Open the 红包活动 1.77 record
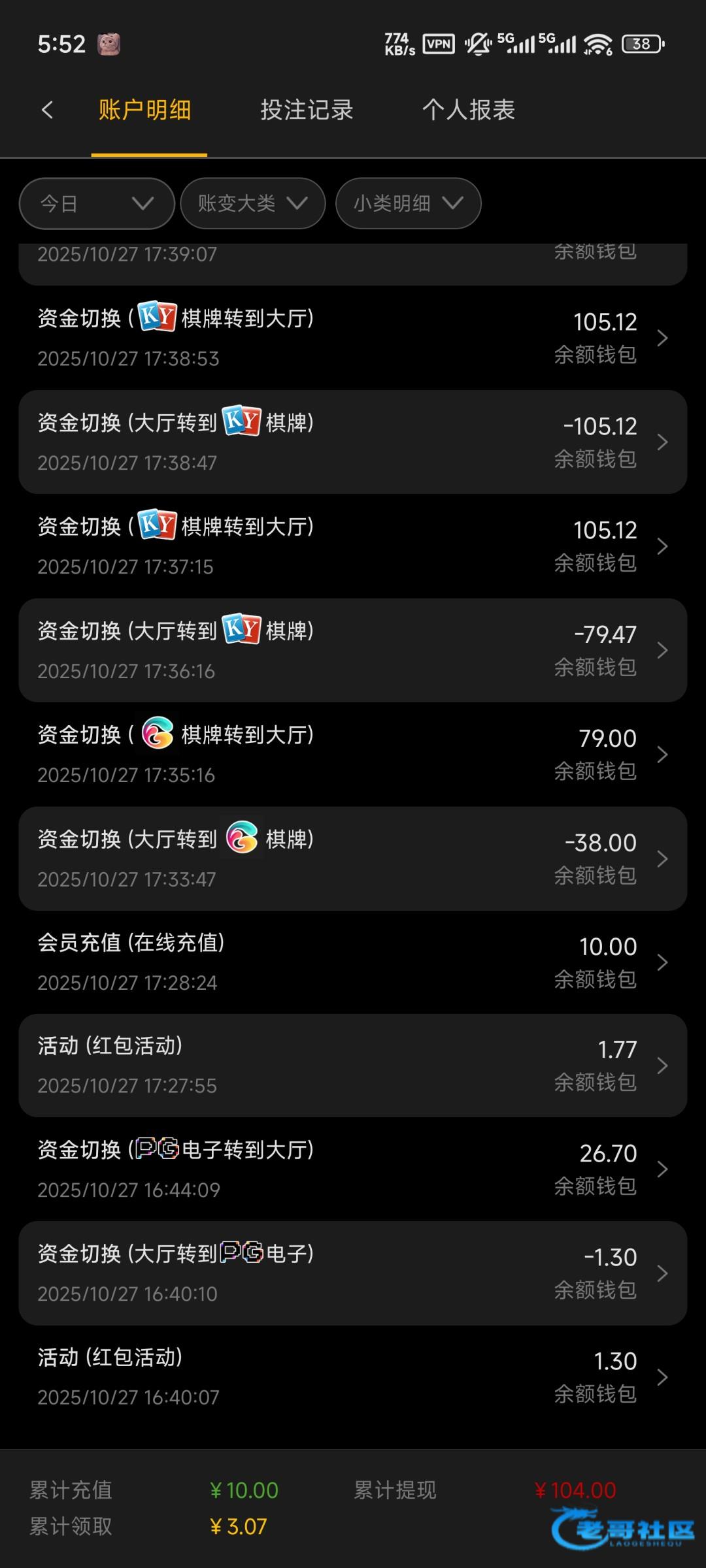This screenshot has height=1568, width=706. tap(353, 1065)
